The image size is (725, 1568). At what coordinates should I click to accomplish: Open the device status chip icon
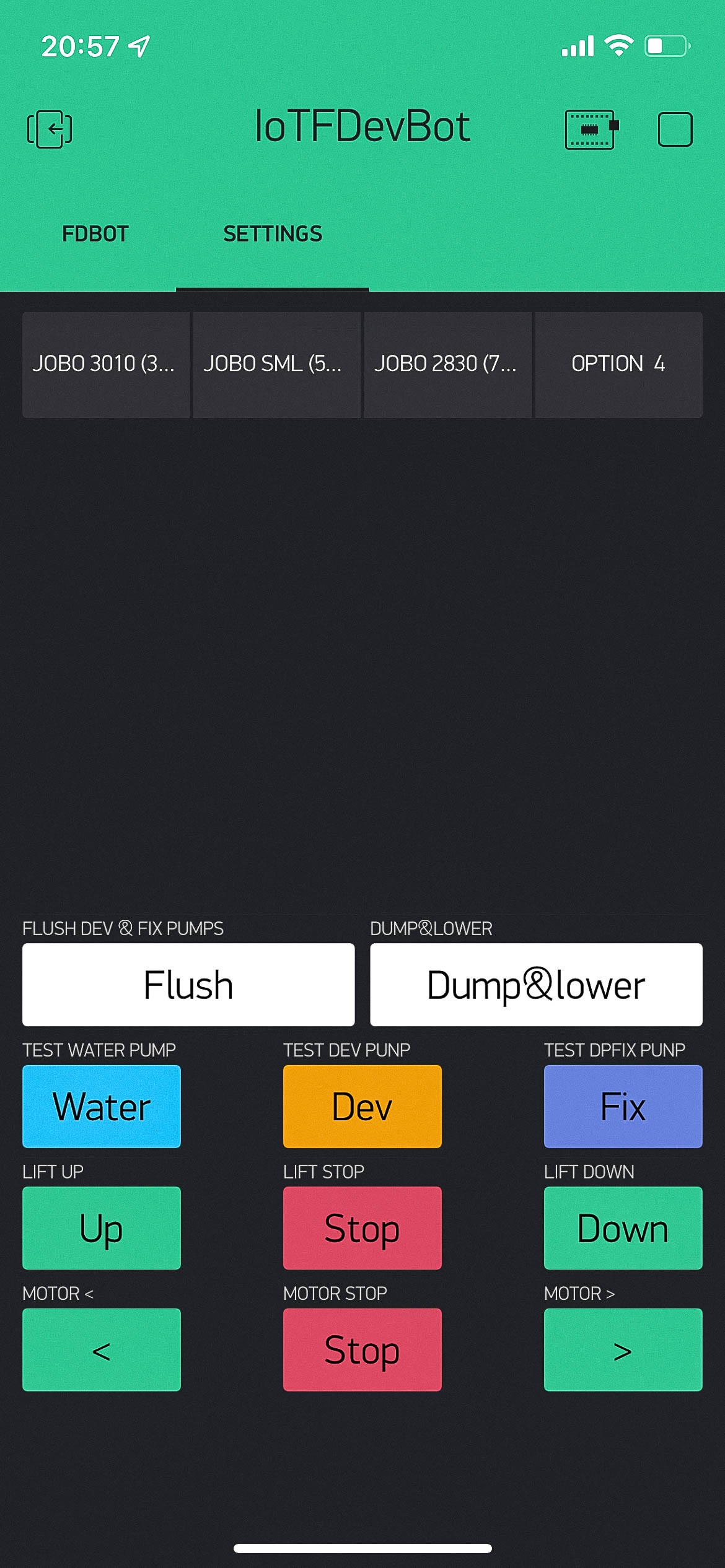pos(591,129)
